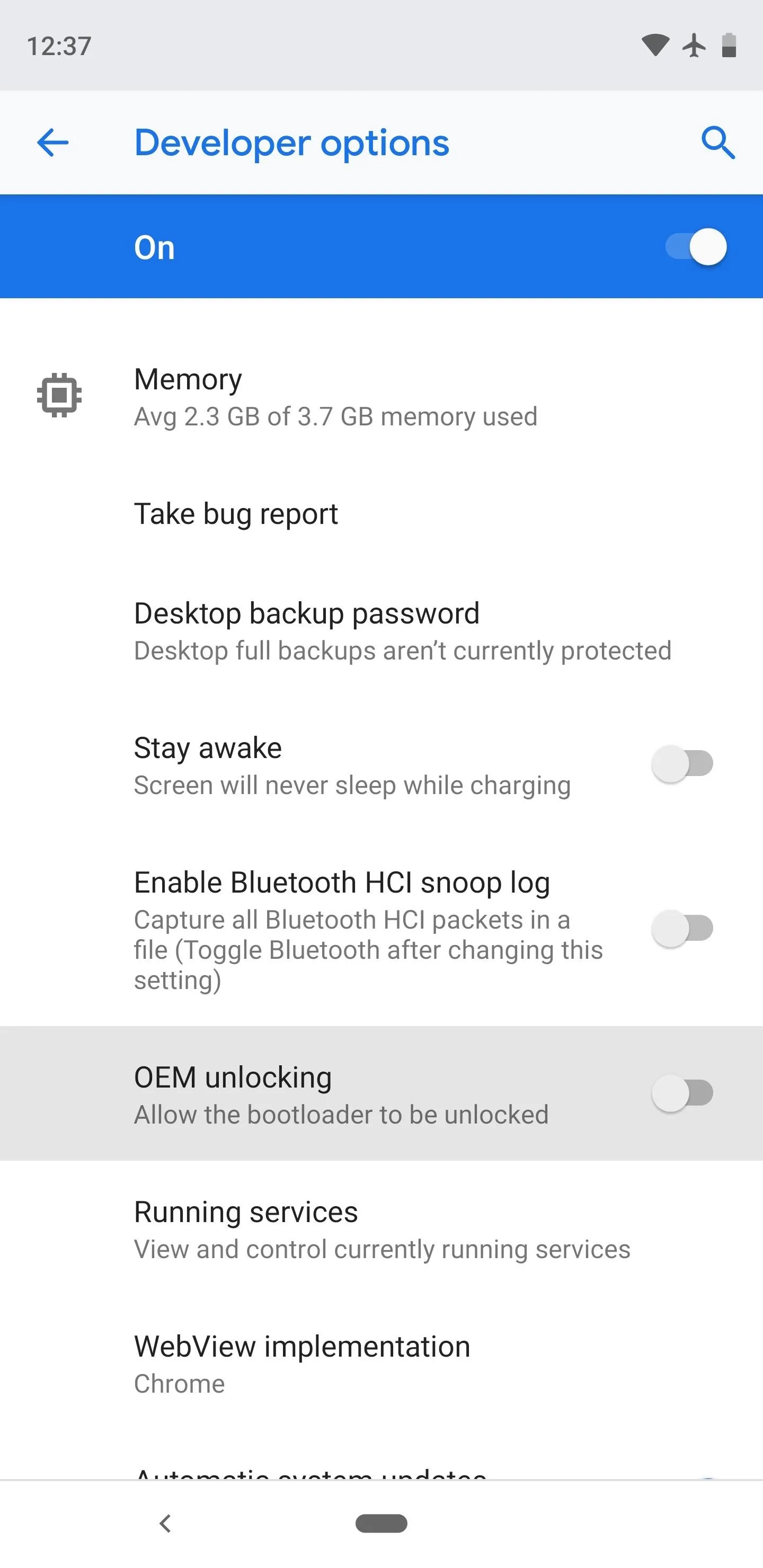Select Take bug report

[x=381, y=514]
